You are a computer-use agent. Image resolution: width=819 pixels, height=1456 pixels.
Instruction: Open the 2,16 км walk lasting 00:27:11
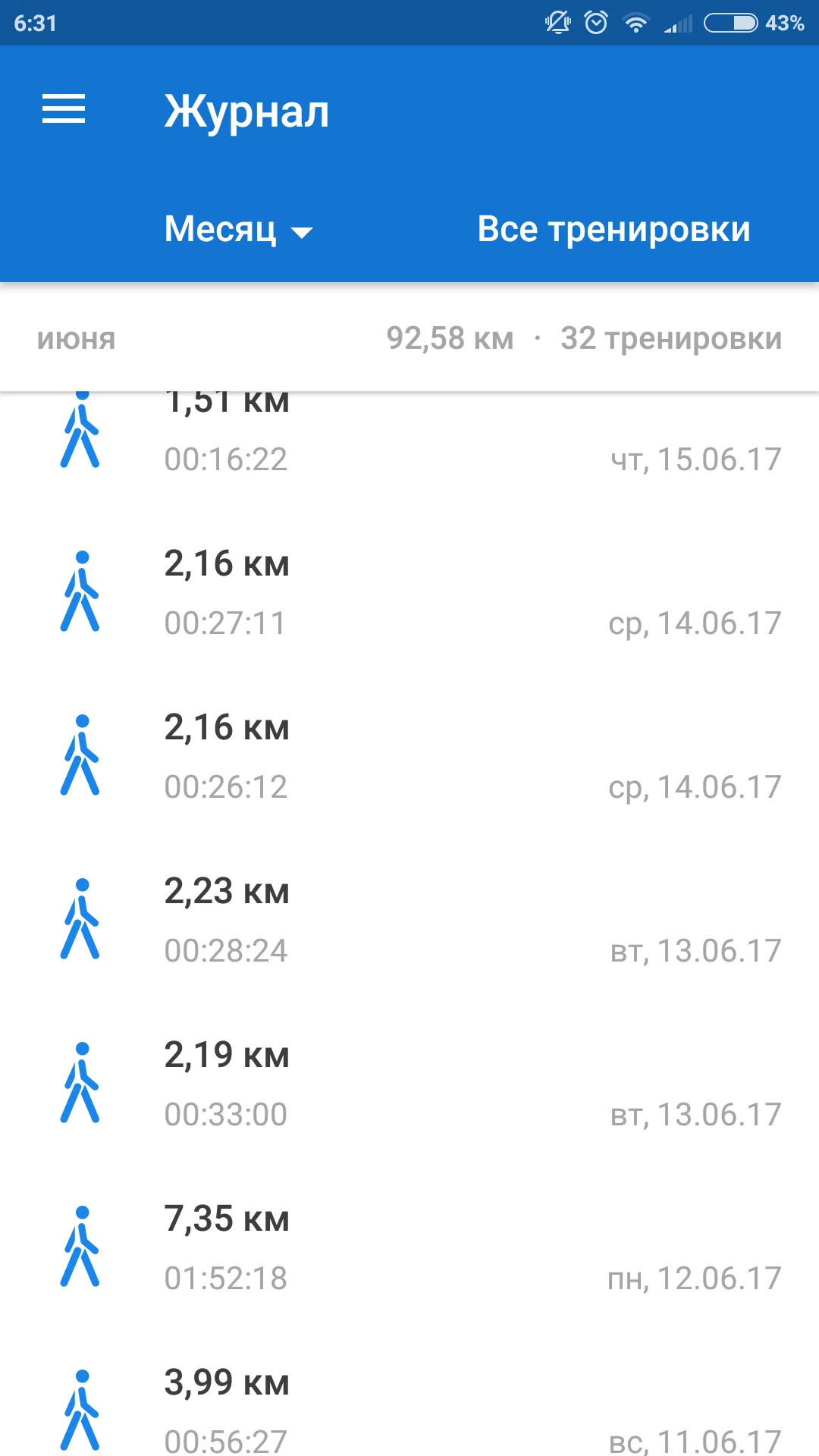click(x=409, y=592)
